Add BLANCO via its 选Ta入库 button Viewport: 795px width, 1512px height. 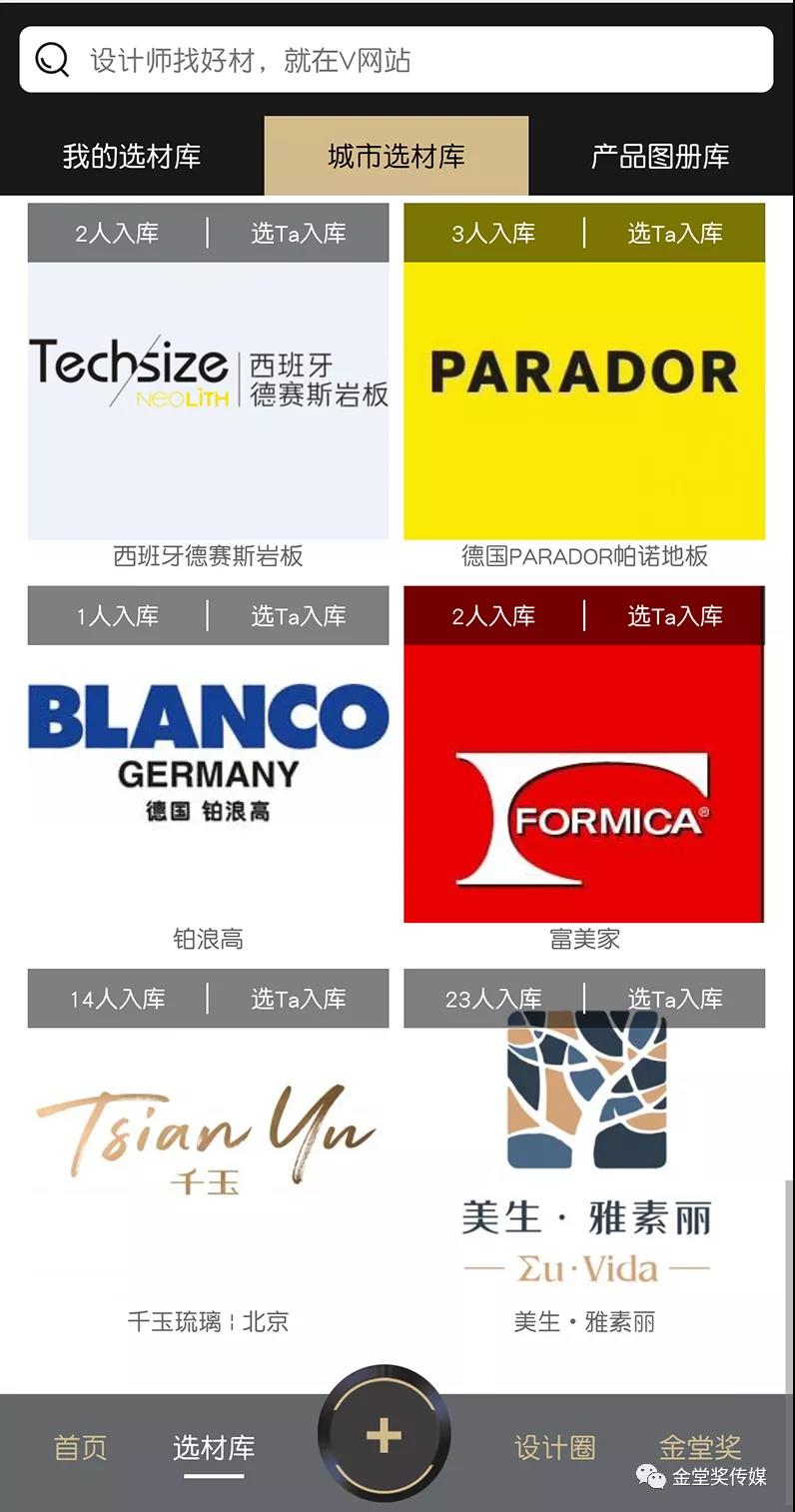(299, 616)
